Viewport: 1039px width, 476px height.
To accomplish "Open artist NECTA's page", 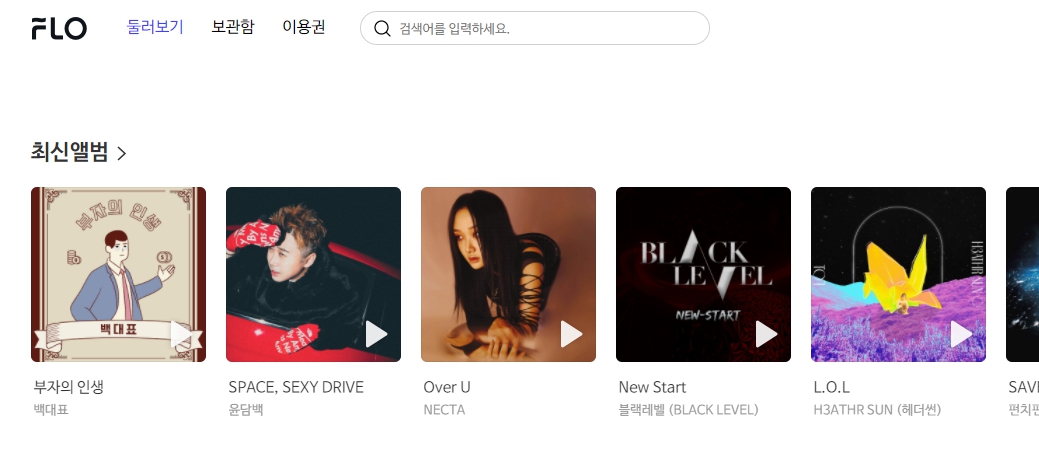I will [444, 410].
